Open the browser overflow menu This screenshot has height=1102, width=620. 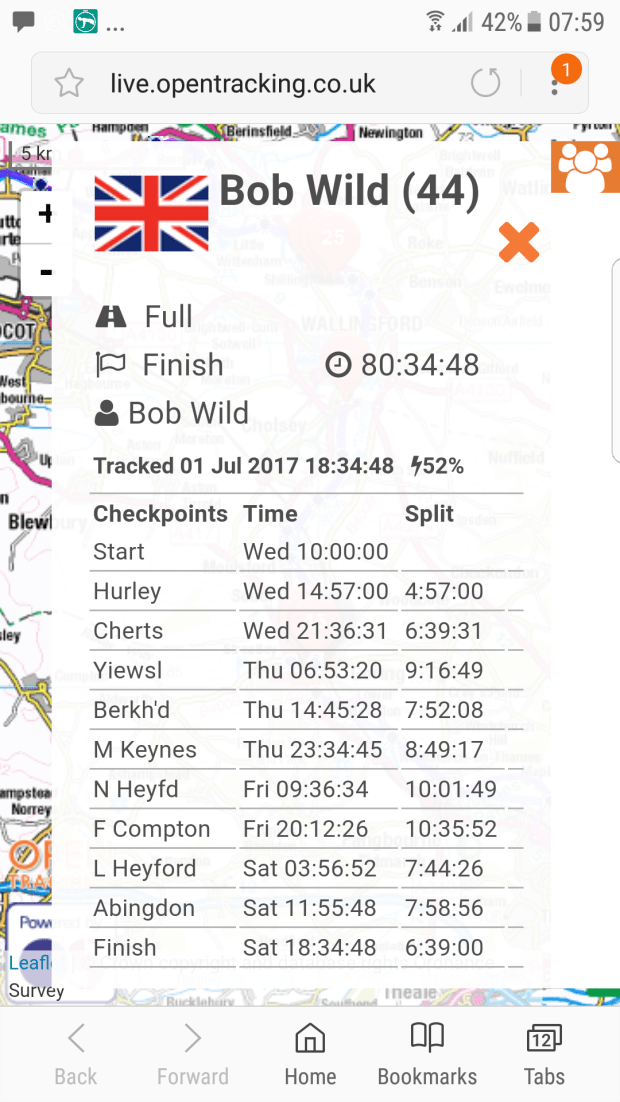(x=556, y=83)
